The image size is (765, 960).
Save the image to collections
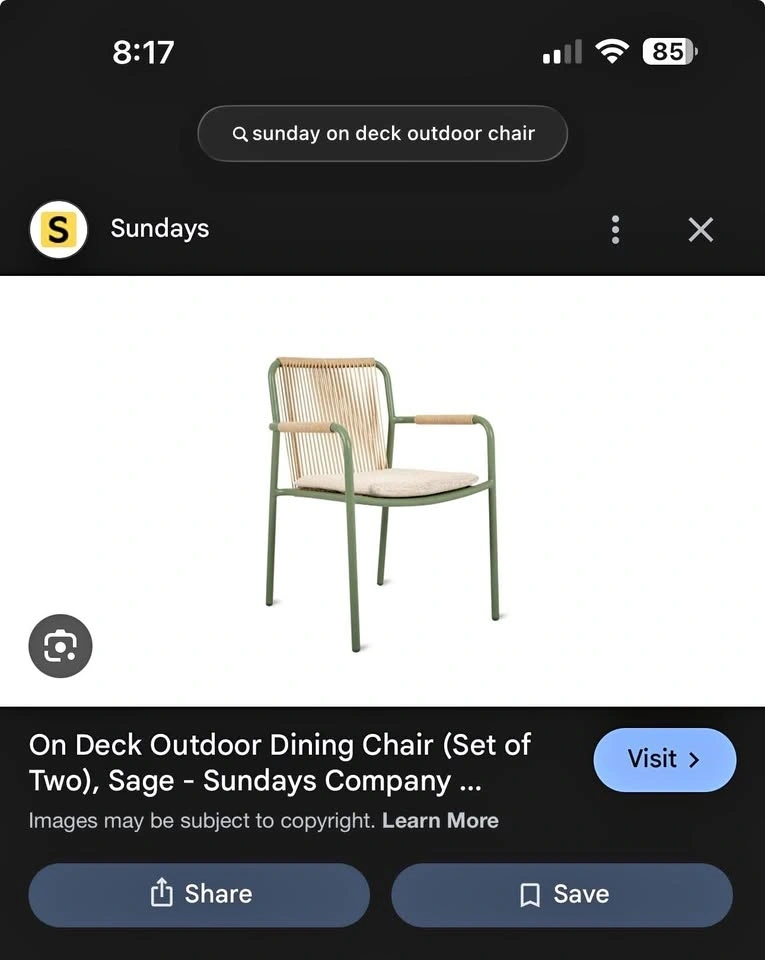(x=562, y=894)
